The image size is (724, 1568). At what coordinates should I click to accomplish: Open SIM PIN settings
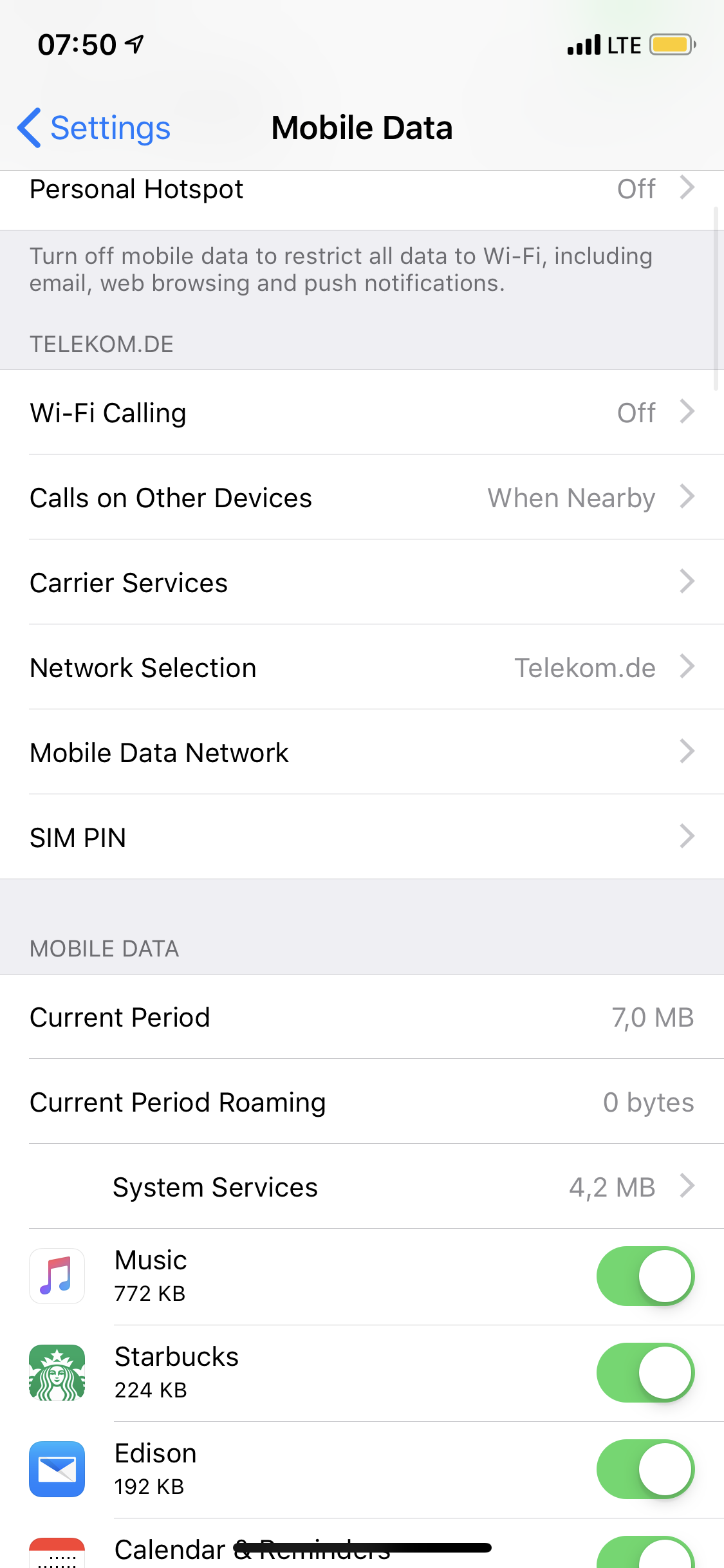pyautogui.click(x=362, y=837)
